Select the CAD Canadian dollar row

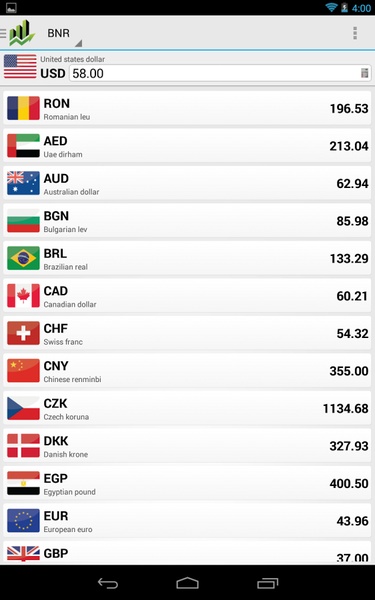pos(187,295)
